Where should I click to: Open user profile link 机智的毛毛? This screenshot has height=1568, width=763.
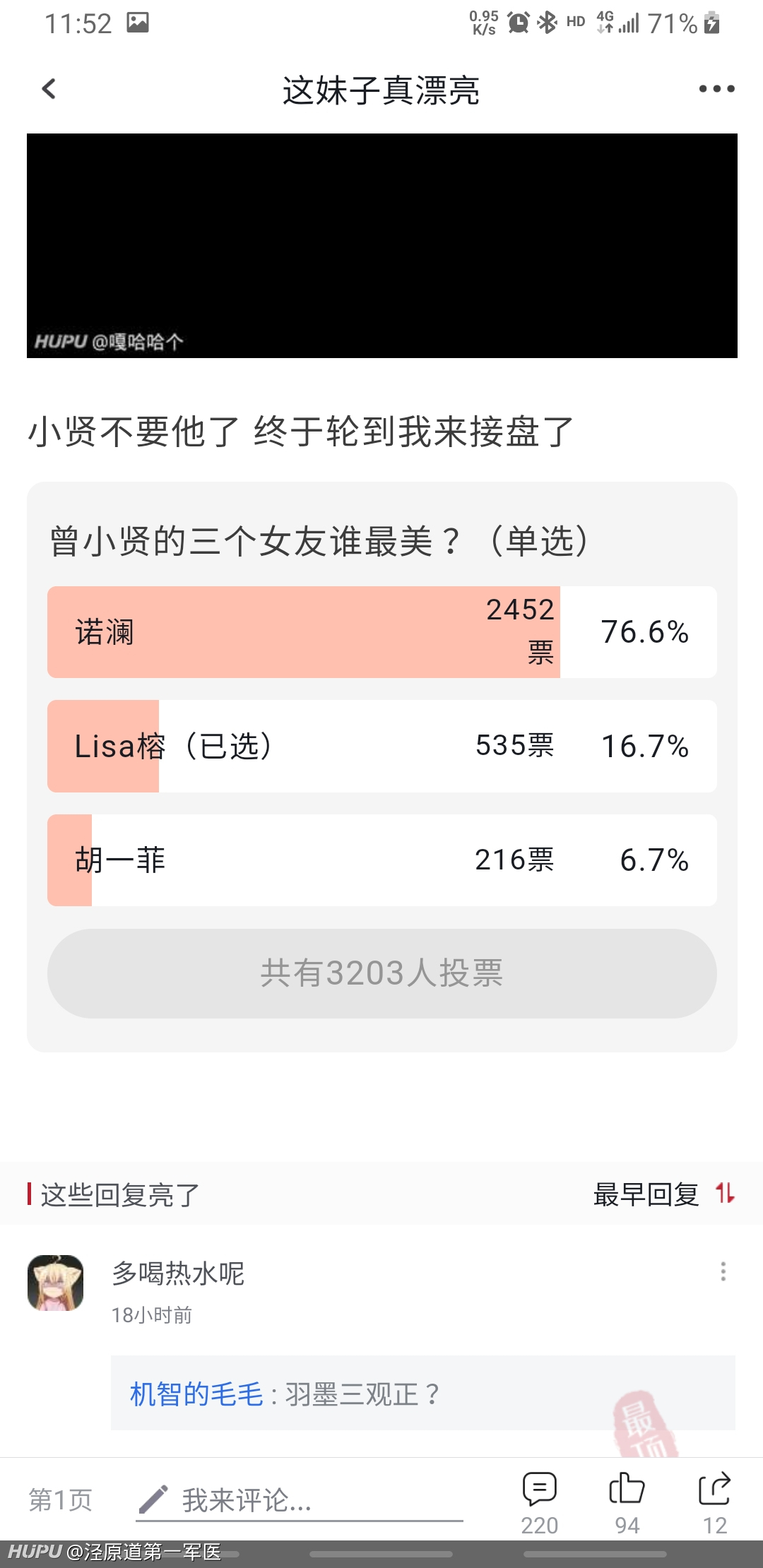[x=196, y=1394]
